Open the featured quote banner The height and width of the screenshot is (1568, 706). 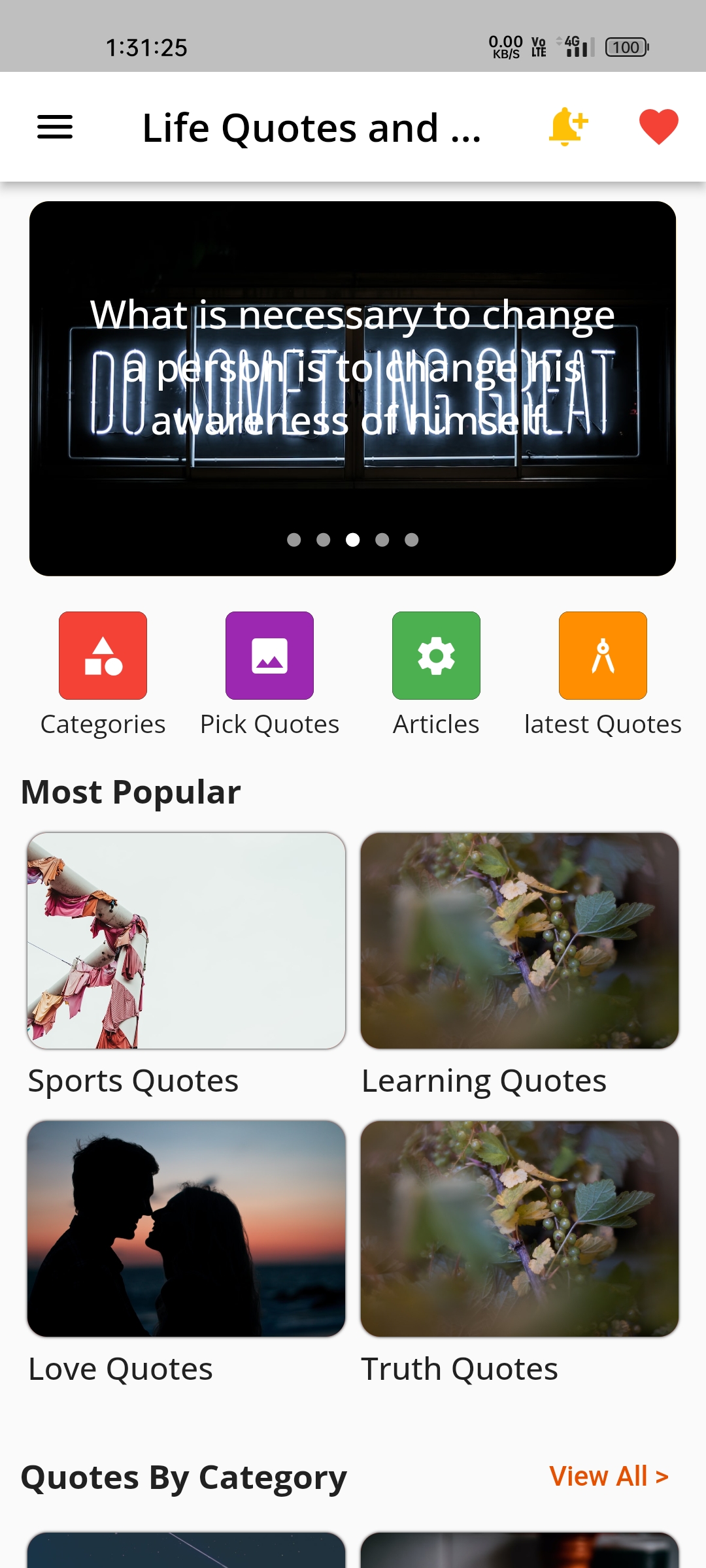(352, 388)
